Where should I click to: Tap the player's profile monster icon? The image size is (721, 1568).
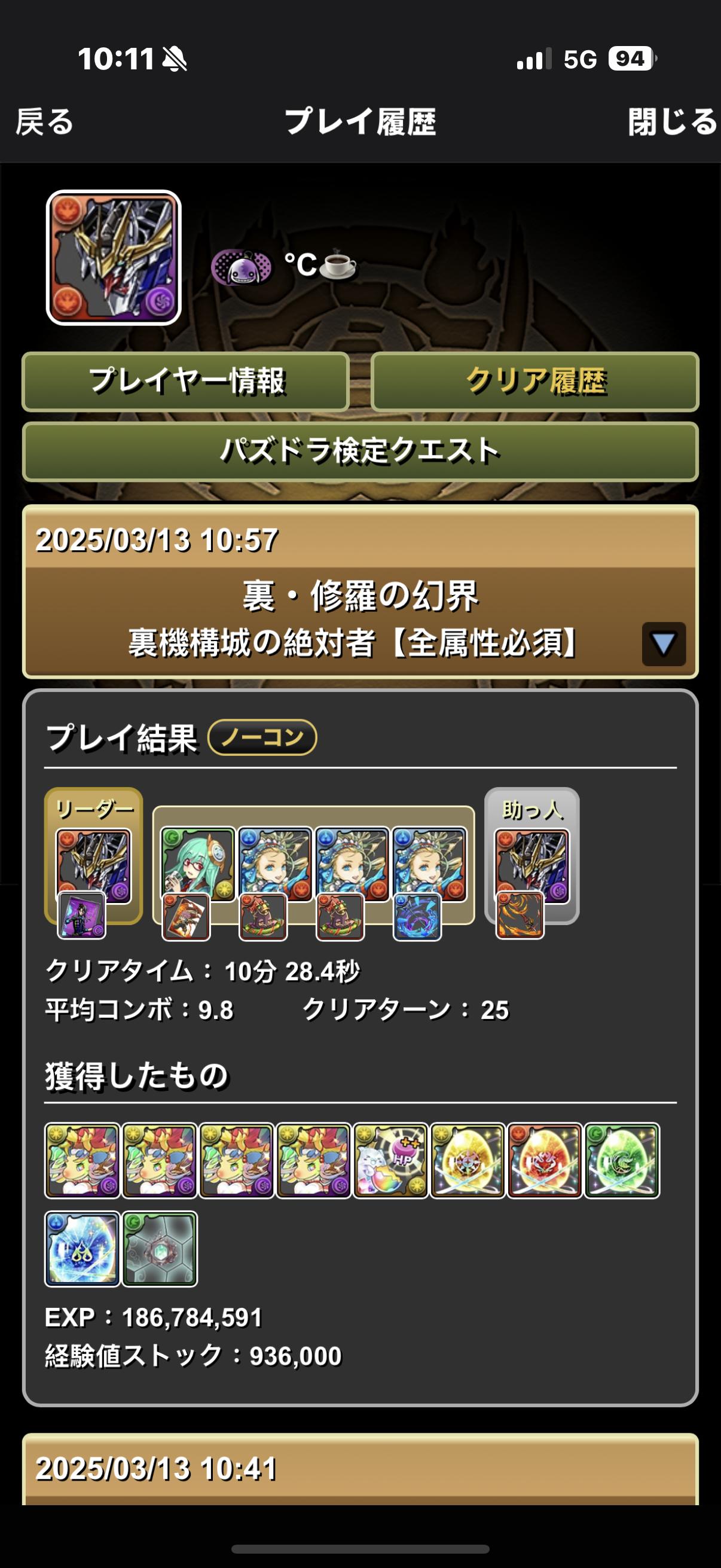click(114, 258)
